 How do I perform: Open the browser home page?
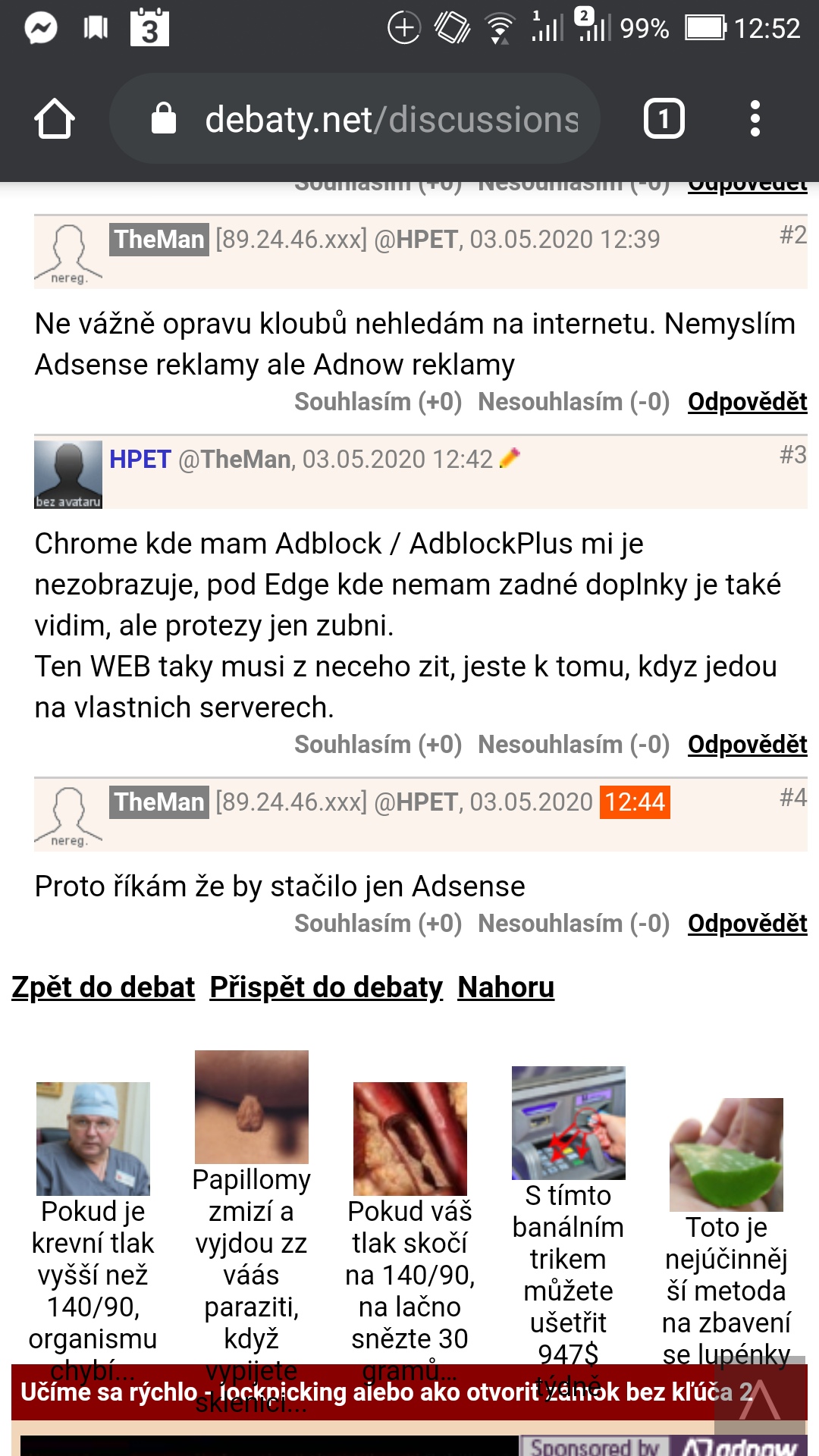[55, 119]
